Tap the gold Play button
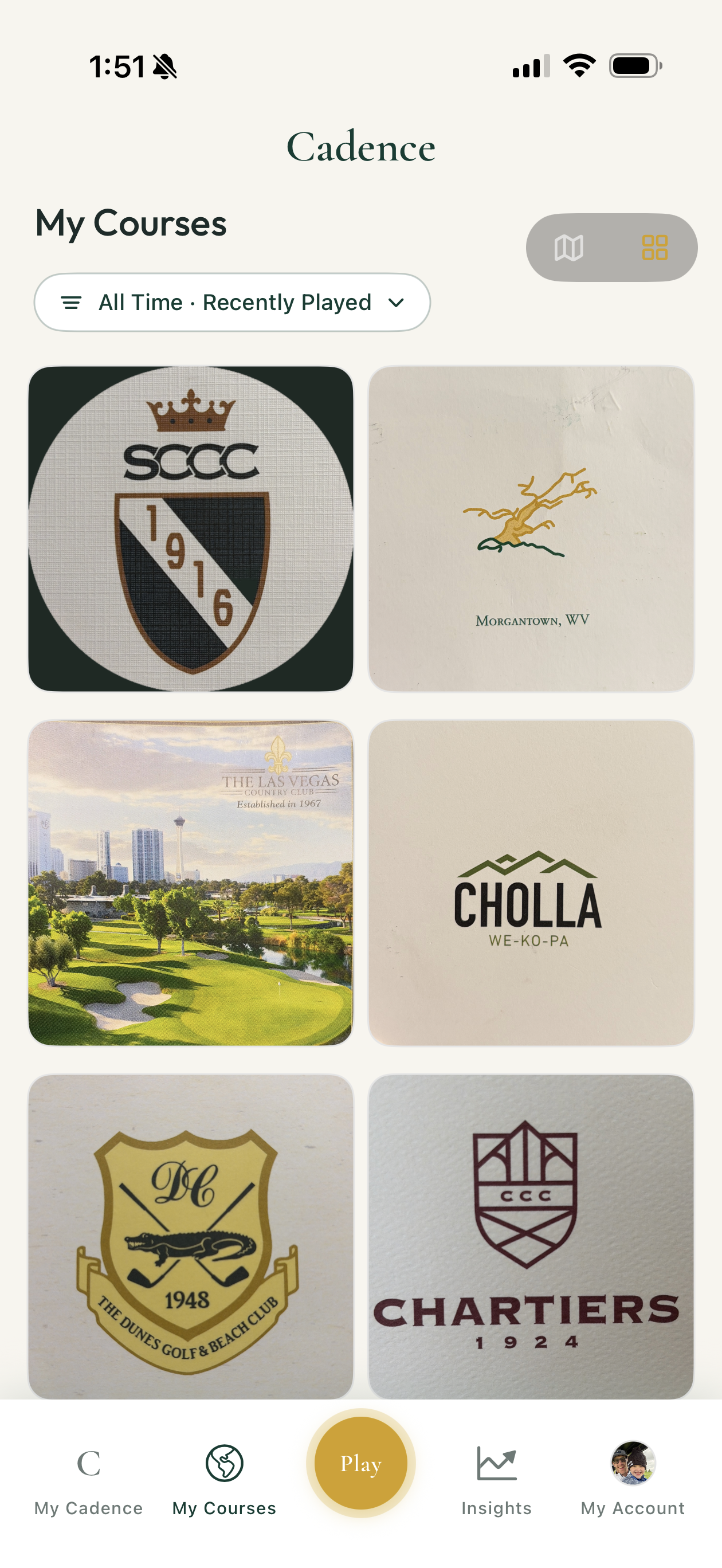The width and height of the screenshot is (722, 1568). 361,1463
